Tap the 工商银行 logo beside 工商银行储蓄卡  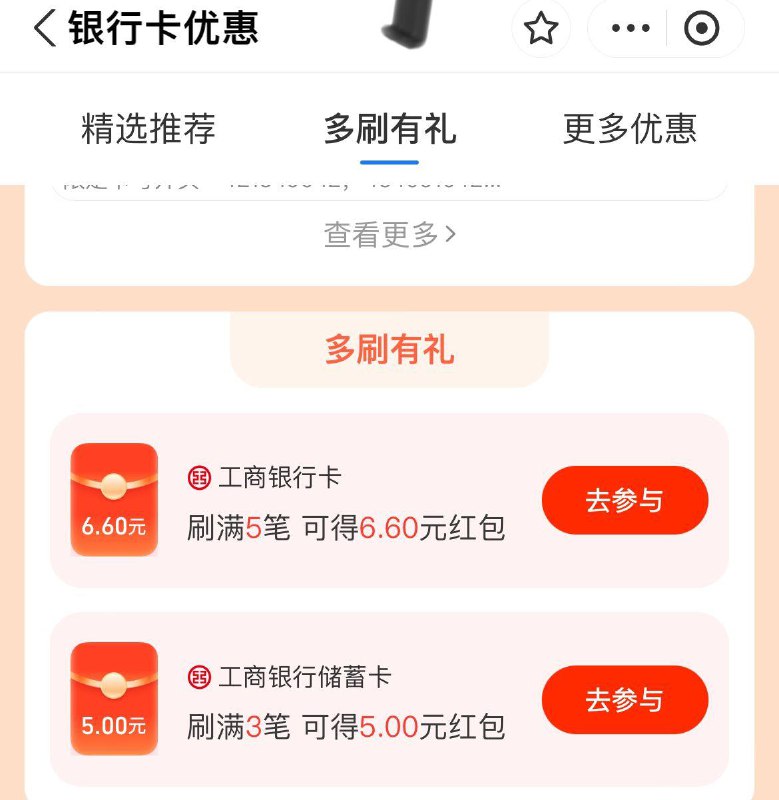point(197,677)
